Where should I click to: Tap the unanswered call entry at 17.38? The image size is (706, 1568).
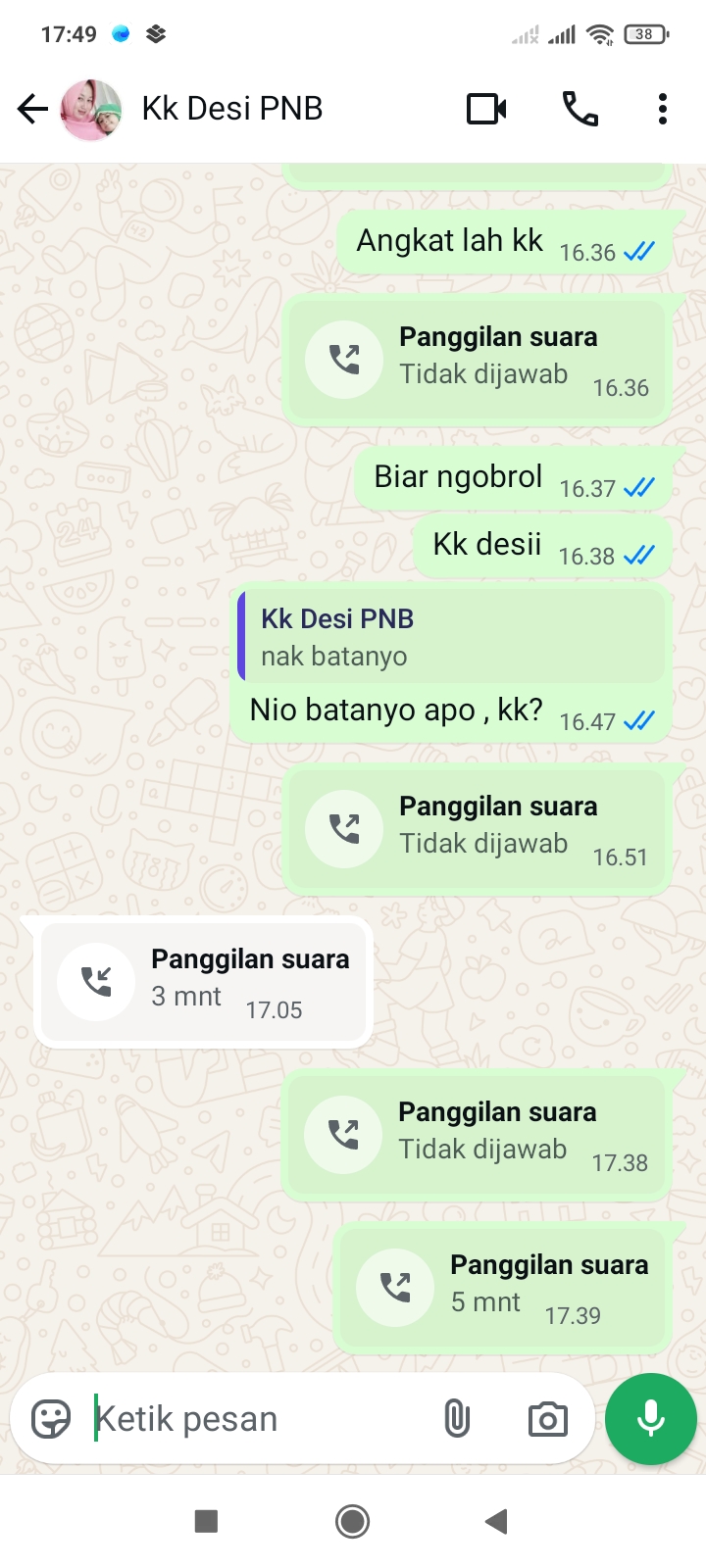[478, 1135]
